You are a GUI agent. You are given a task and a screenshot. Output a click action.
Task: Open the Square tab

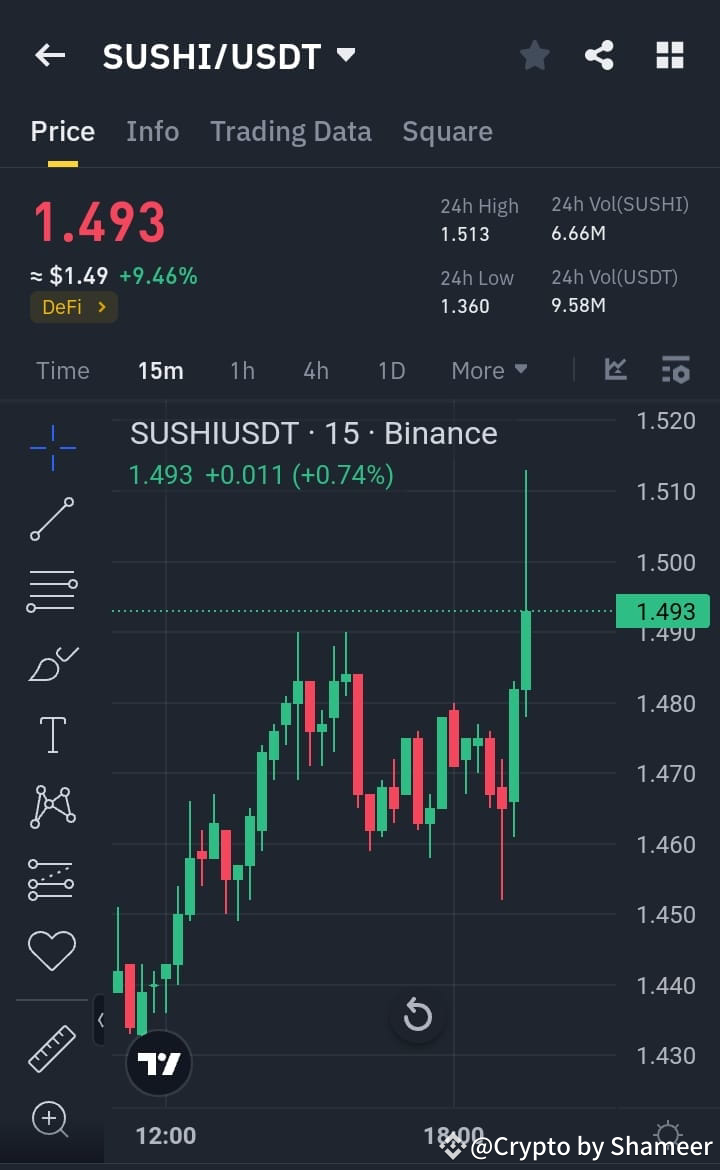coord(447,131)
